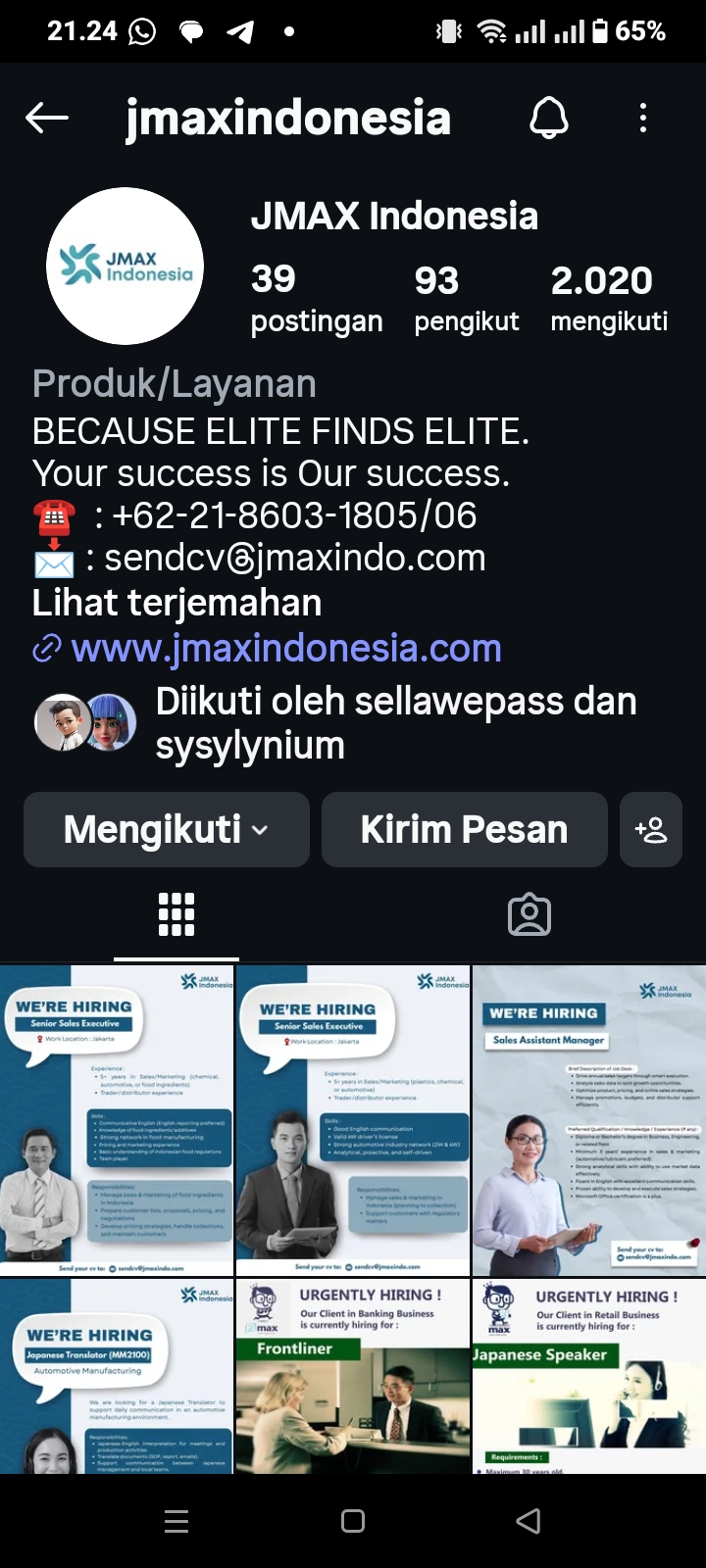
Task: Open the Japanese Speaker hiring post
Action: pos(588,1376)
